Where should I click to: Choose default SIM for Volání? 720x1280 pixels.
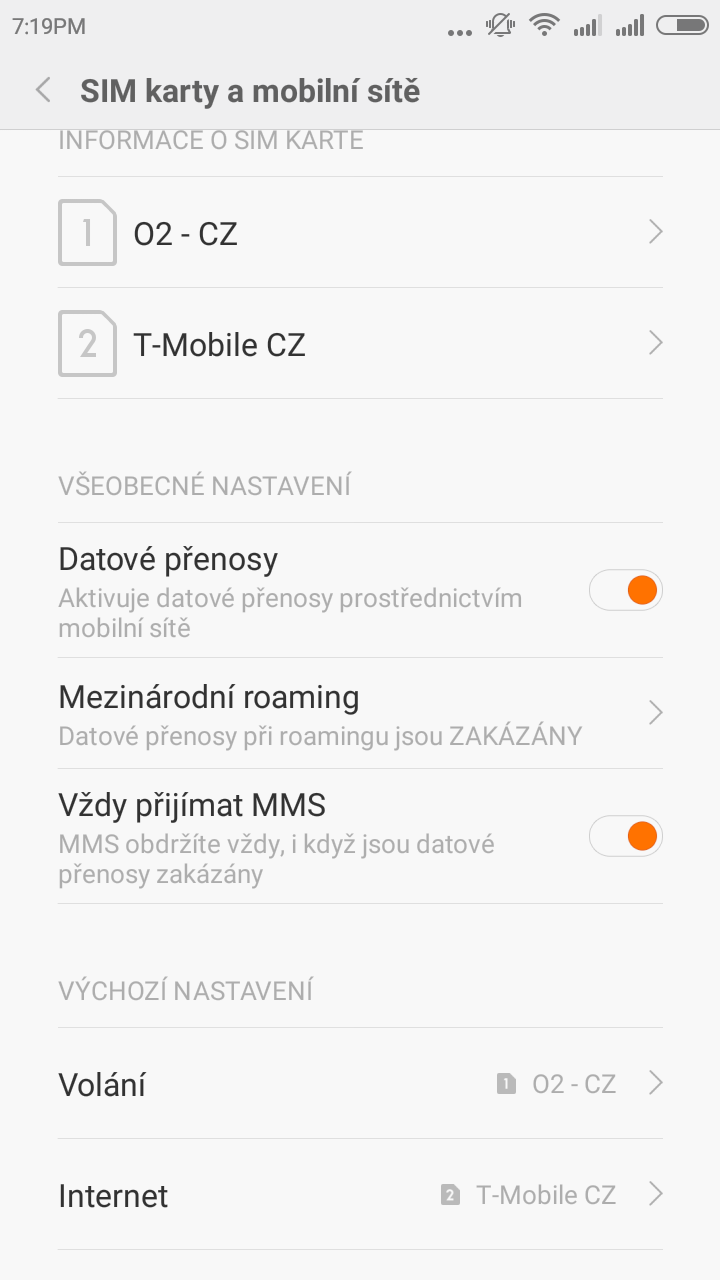(x=360, y=1083)
